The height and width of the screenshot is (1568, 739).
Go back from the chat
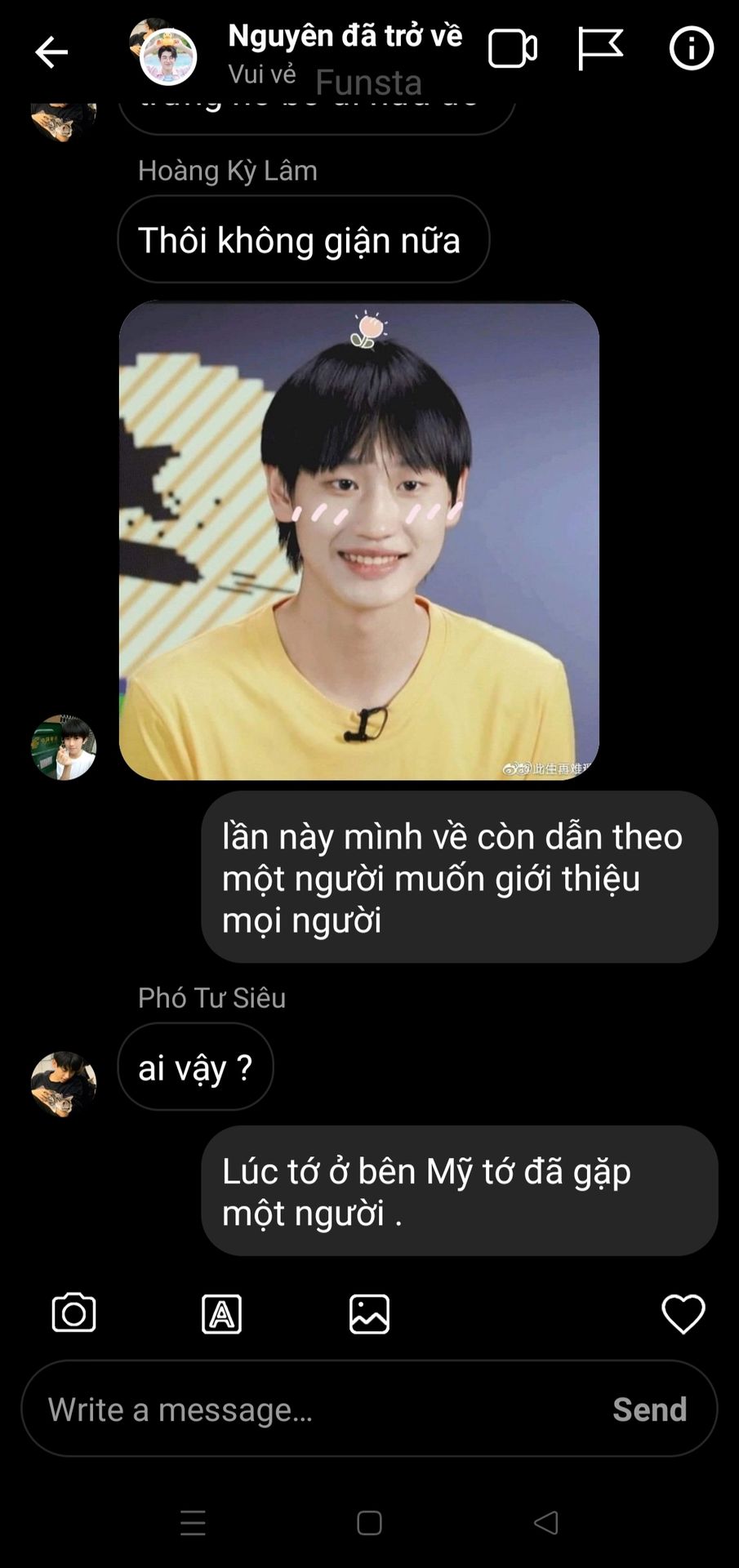[51, 52]
